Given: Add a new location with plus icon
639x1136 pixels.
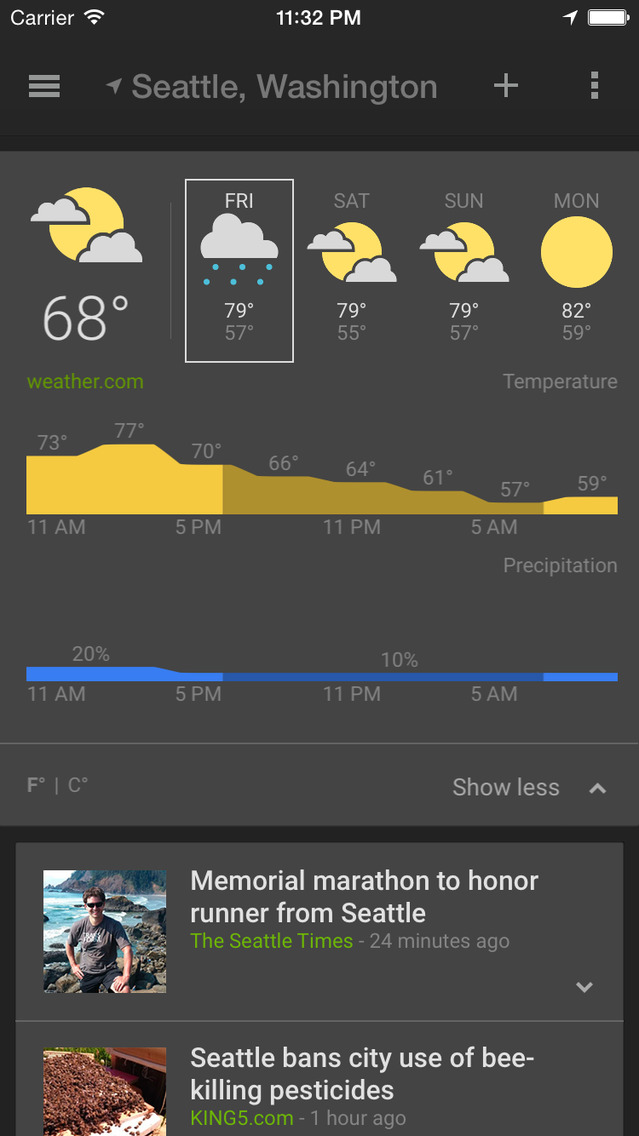Looking at the screenshot, I should pyautogui.click(x=506, y=86).
